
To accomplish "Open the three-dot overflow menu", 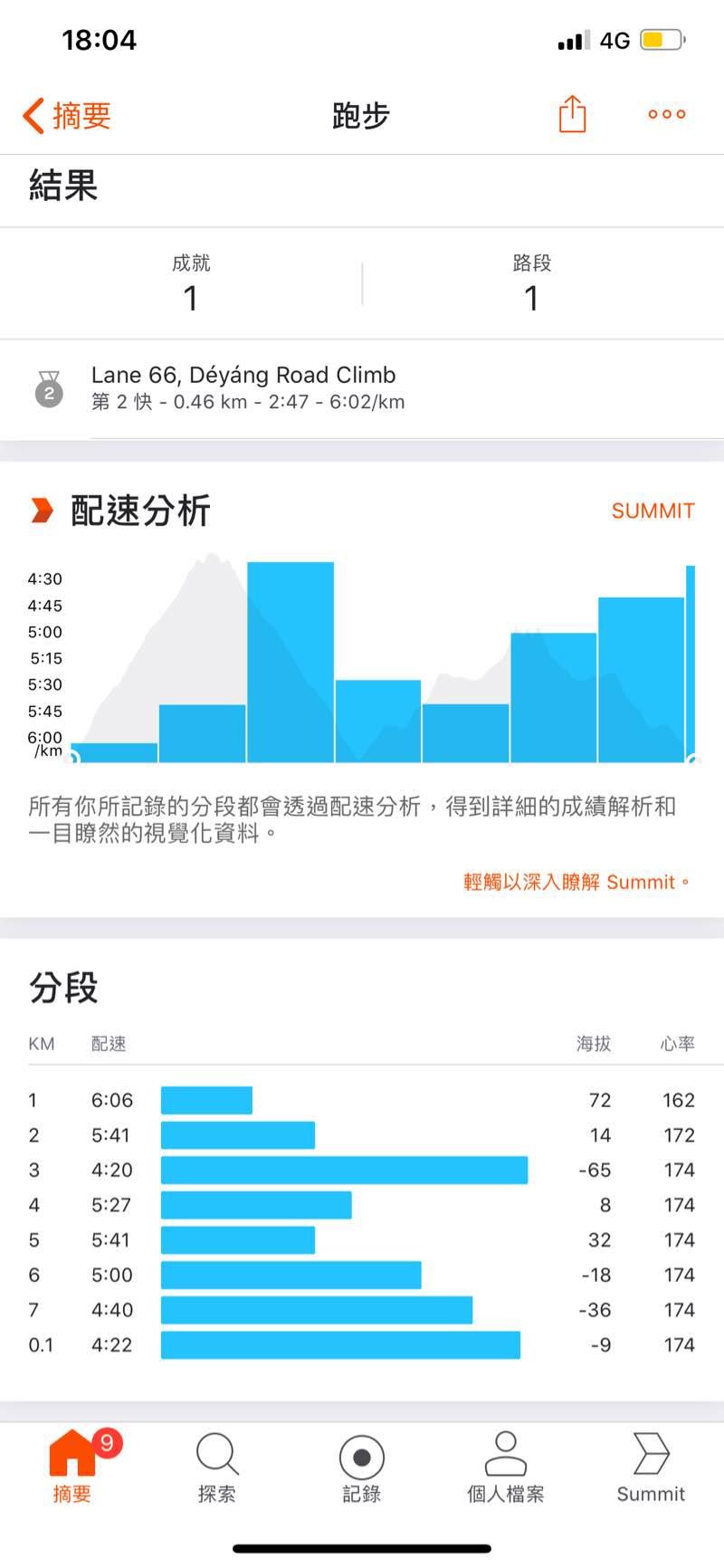I will click(667, 115).
